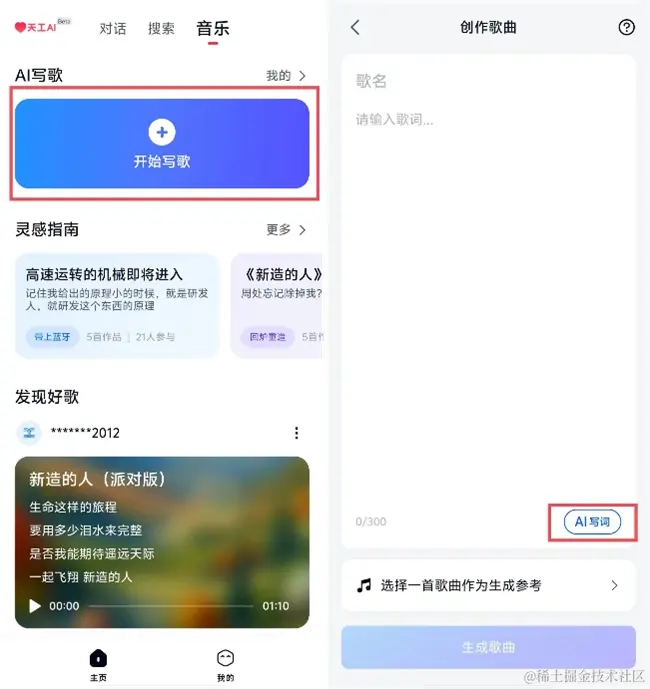
Task: Open 选择一首歌曲作为生成参考
Action: coord(488,586)
